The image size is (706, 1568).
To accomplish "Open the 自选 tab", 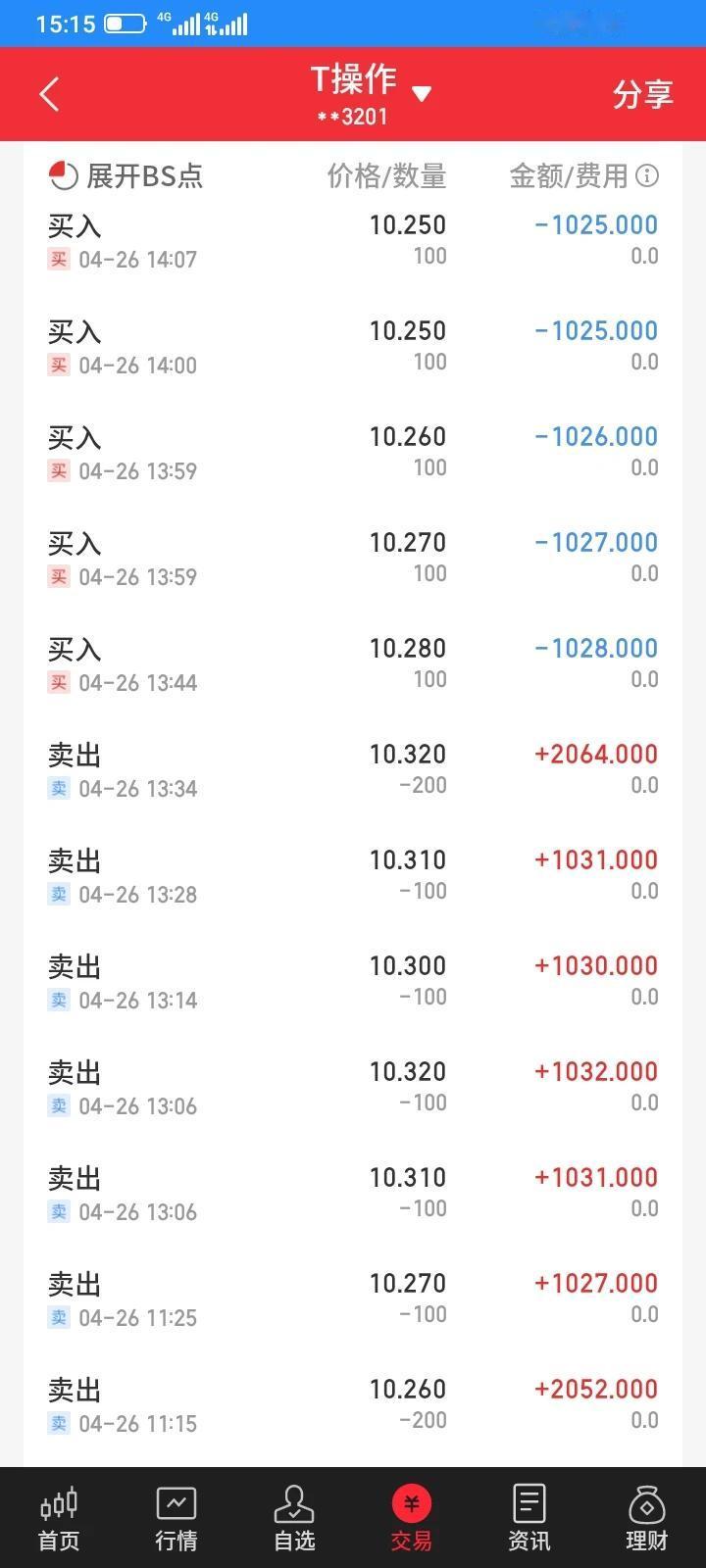I will (x=294, y=1519).
